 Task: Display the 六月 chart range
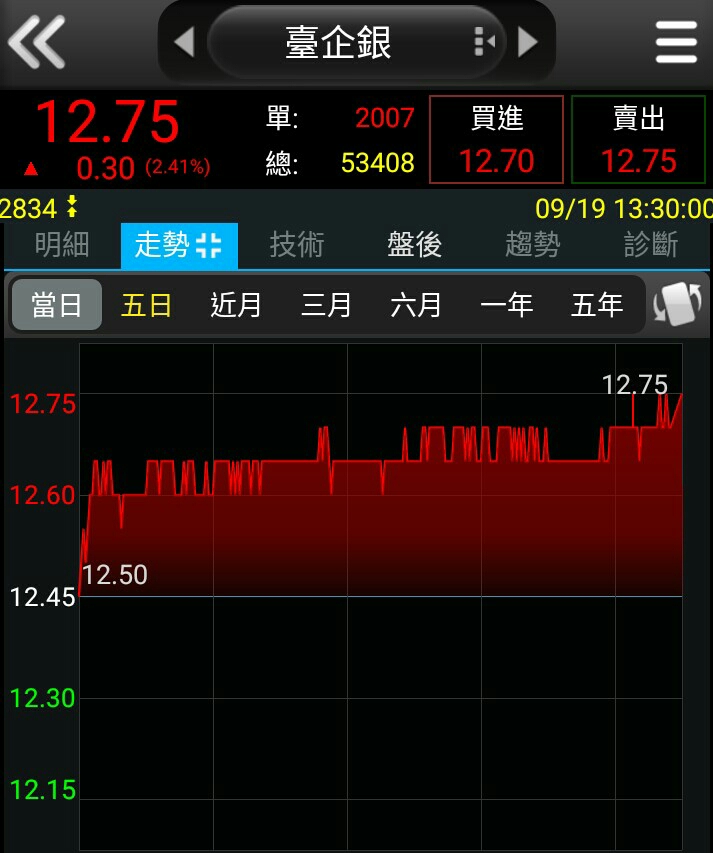(x=416, y=305)
